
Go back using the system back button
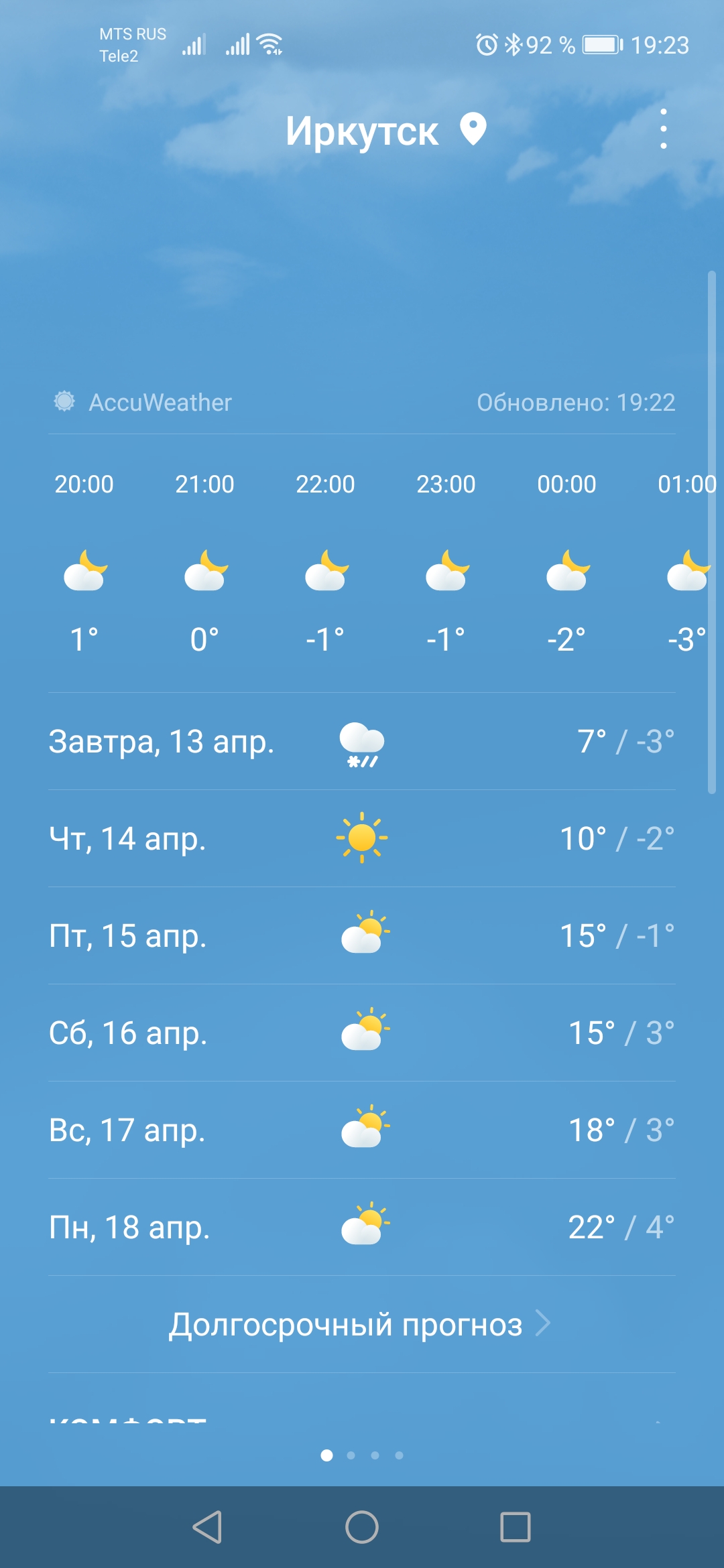[x=207, y=1527]
